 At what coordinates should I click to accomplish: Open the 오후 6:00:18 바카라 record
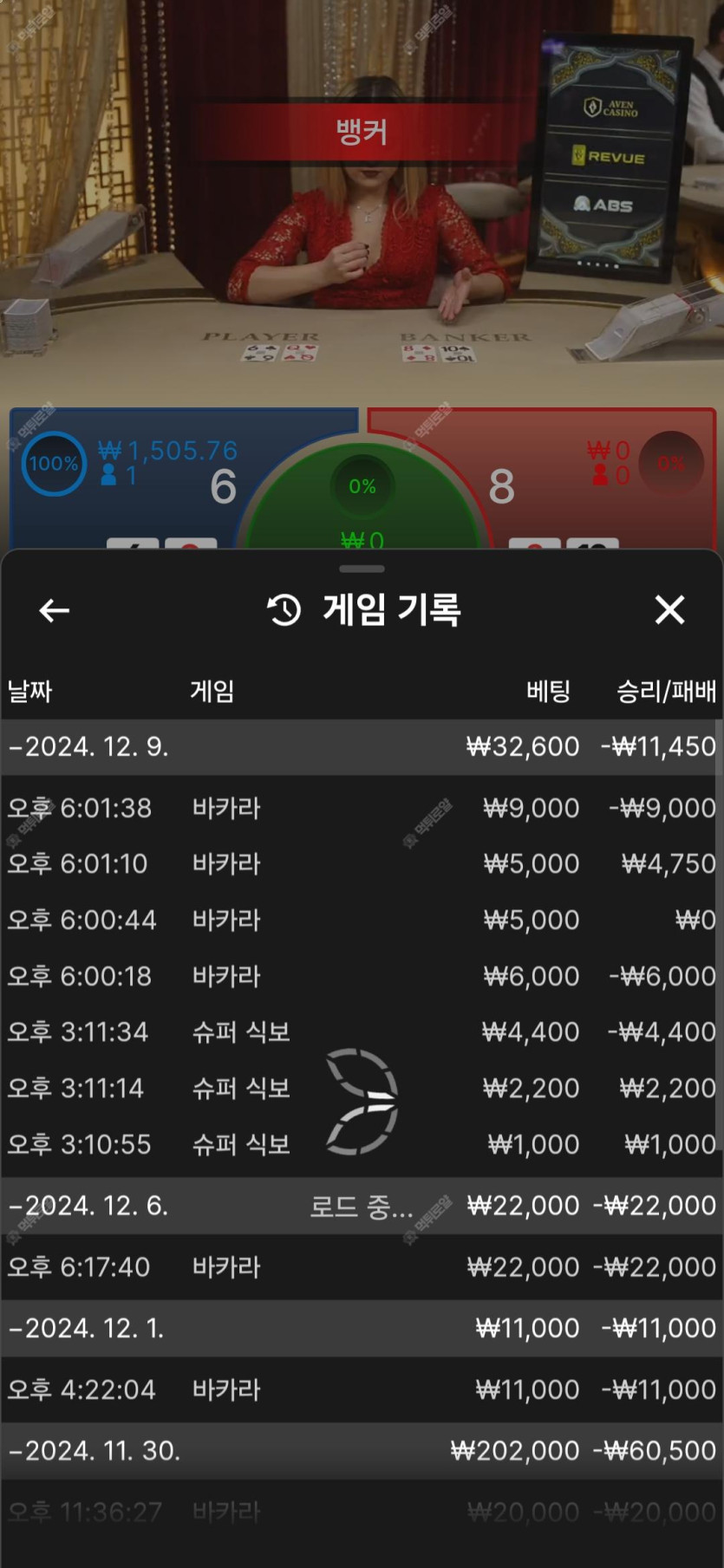click(x=361, y=976)
